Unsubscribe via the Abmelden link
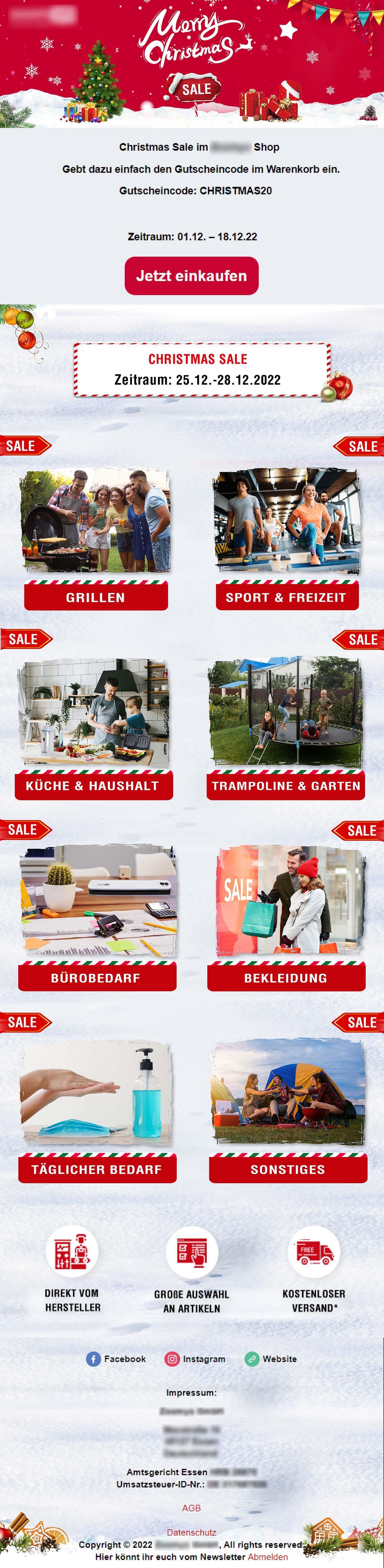The height and width of the screenshot is (1568, 384). tap(267, 1556)
